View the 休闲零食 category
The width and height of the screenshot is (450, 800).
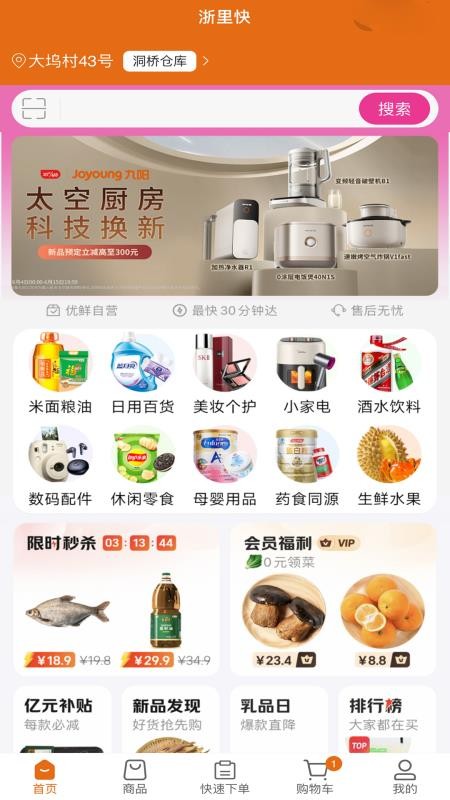[x=143, y=466]
